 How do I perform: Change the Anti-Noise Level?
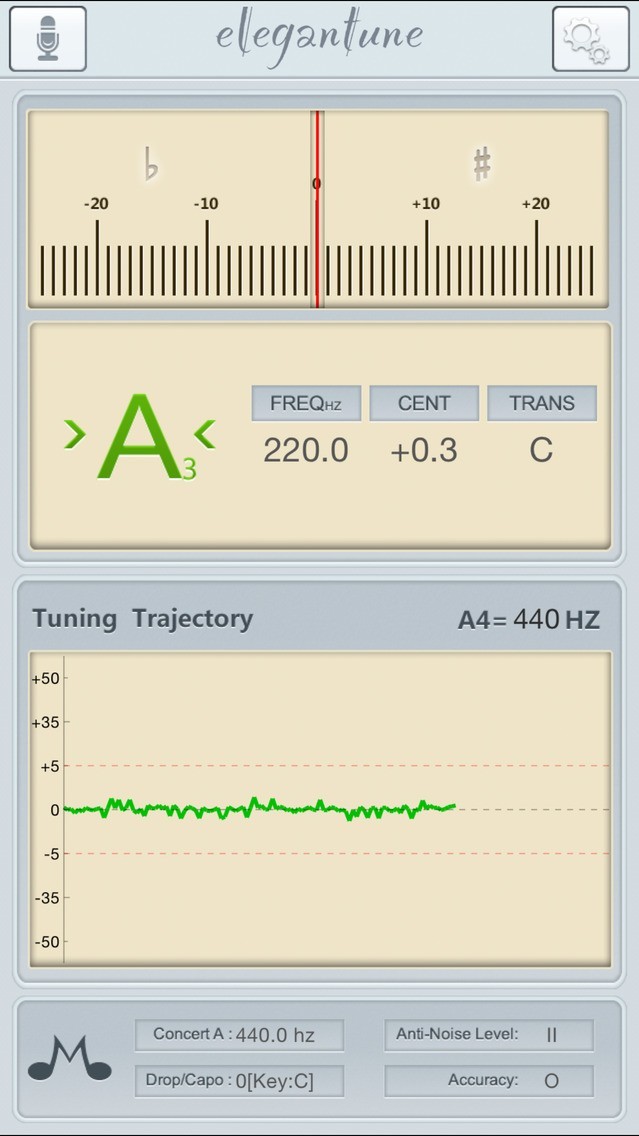point(488,1035)
